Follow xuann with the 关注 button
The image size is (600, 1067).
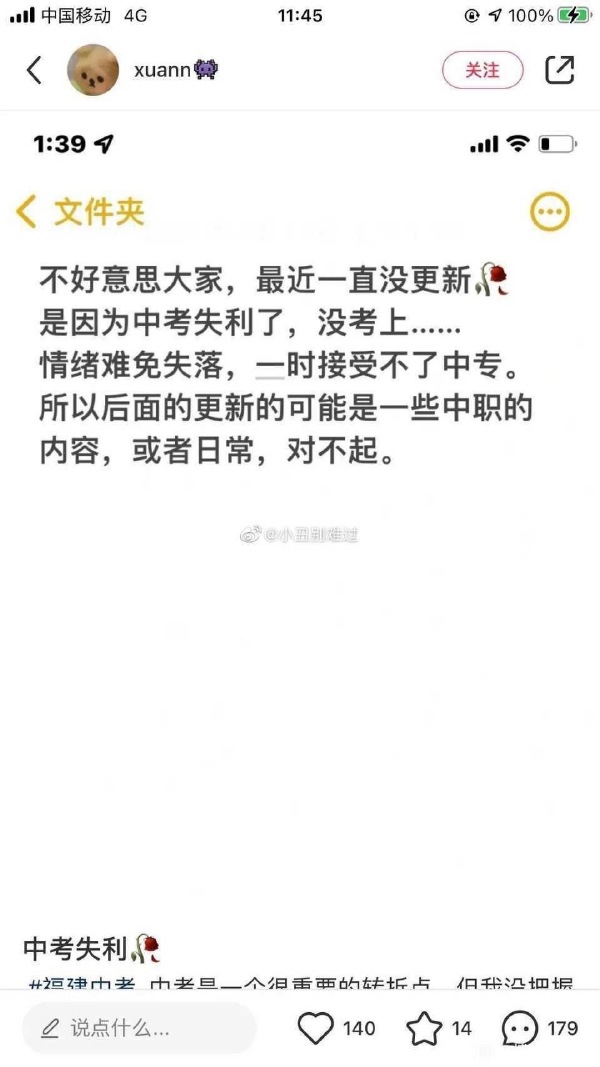tap(482, 70)
